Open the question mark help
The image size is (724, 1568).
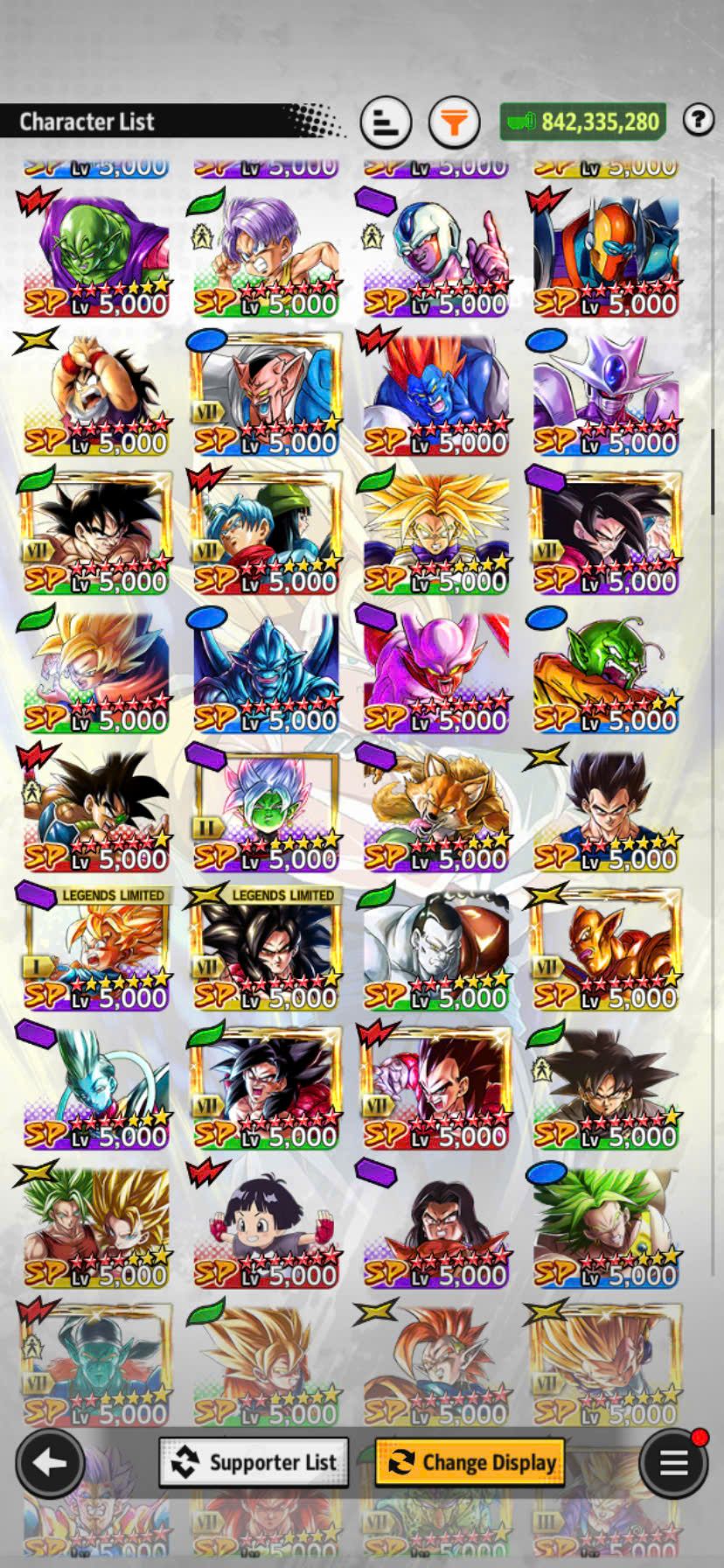click(698, 119)
